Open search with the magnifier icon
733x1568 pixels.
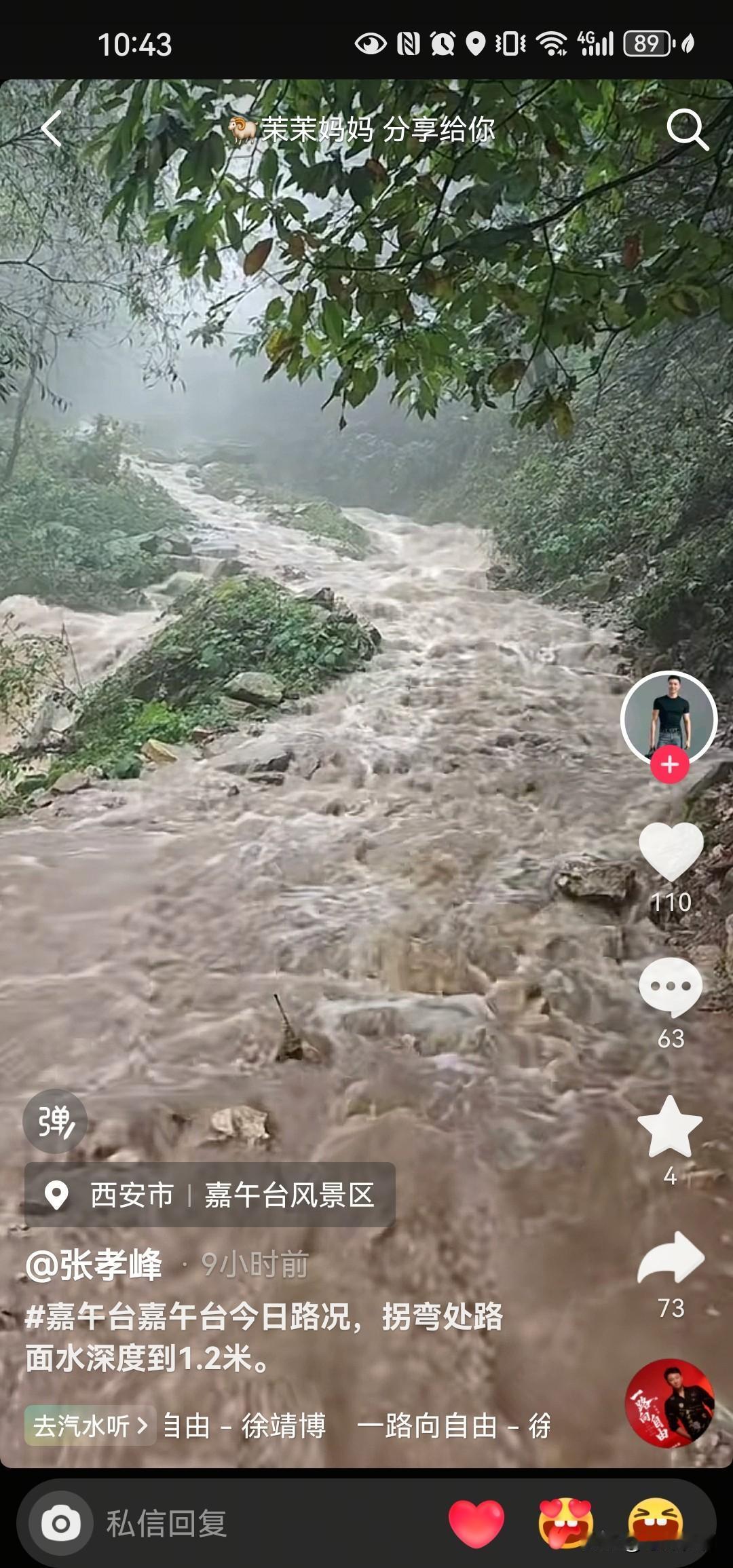pyautogui.click(x=687, y=128)
